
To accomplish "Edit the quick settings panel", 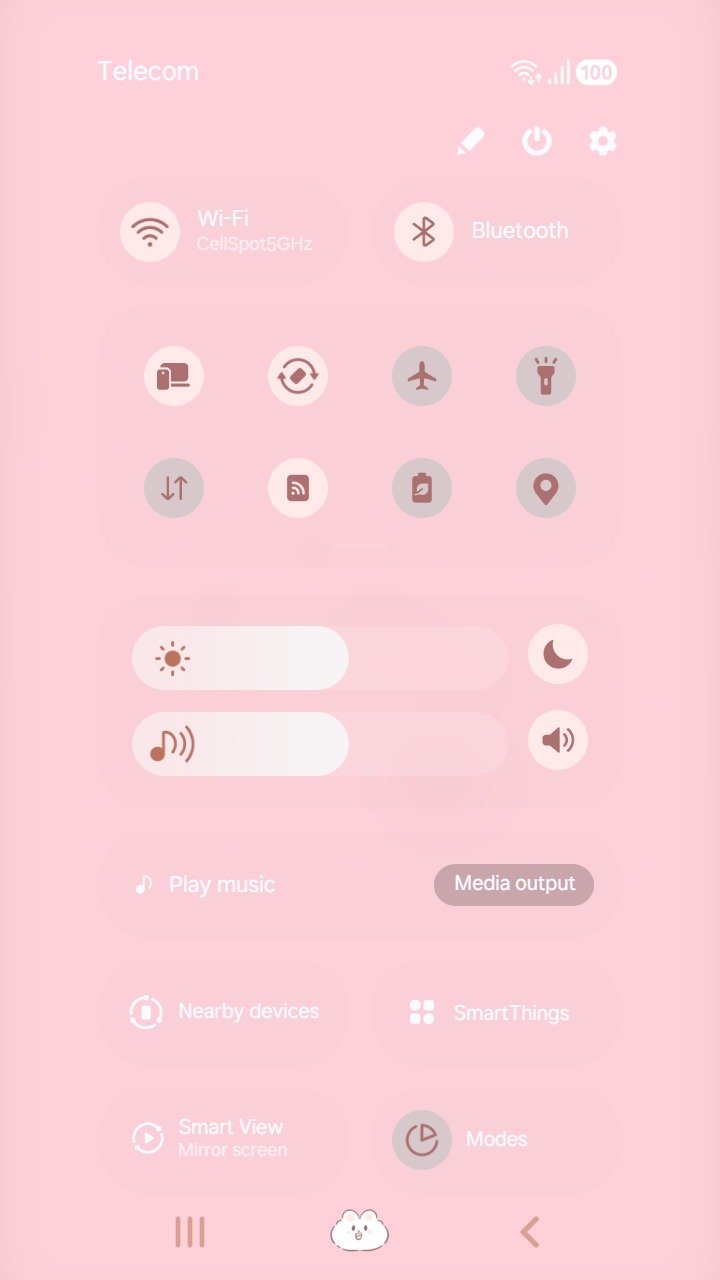I will (x=470, y=141).
